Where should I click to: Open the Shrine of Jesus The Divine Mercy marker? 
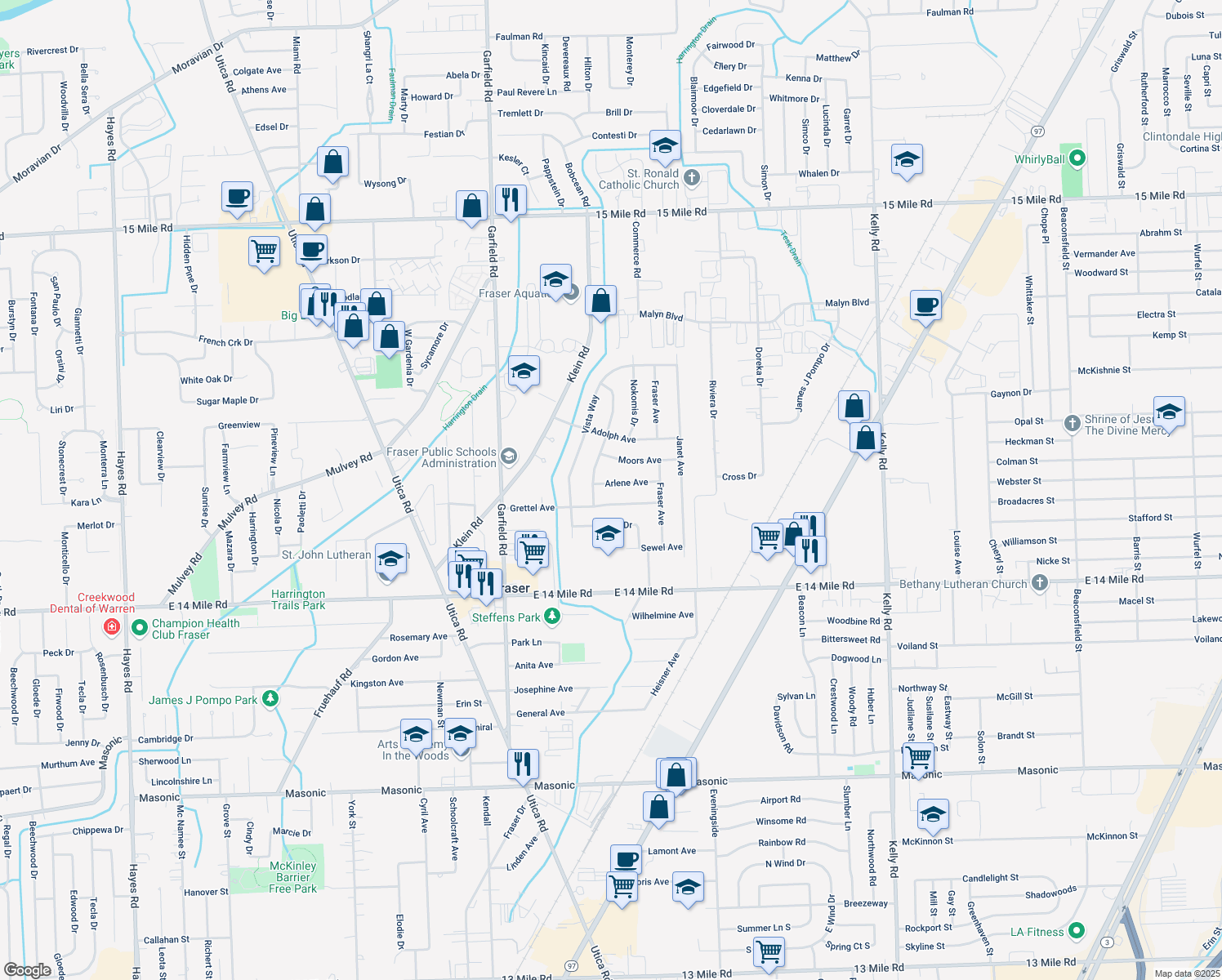coord(1072,423)
